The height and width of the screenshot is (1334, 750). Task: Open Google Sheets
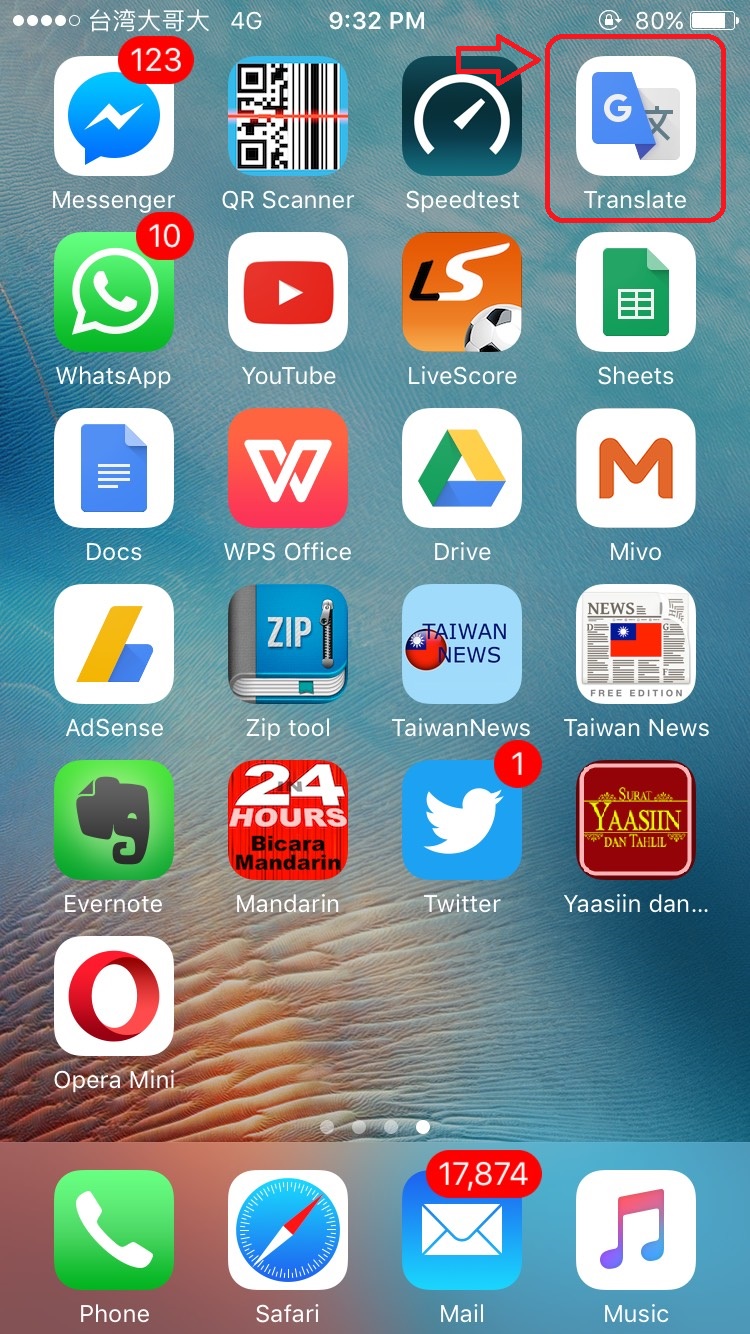point(636,292)
